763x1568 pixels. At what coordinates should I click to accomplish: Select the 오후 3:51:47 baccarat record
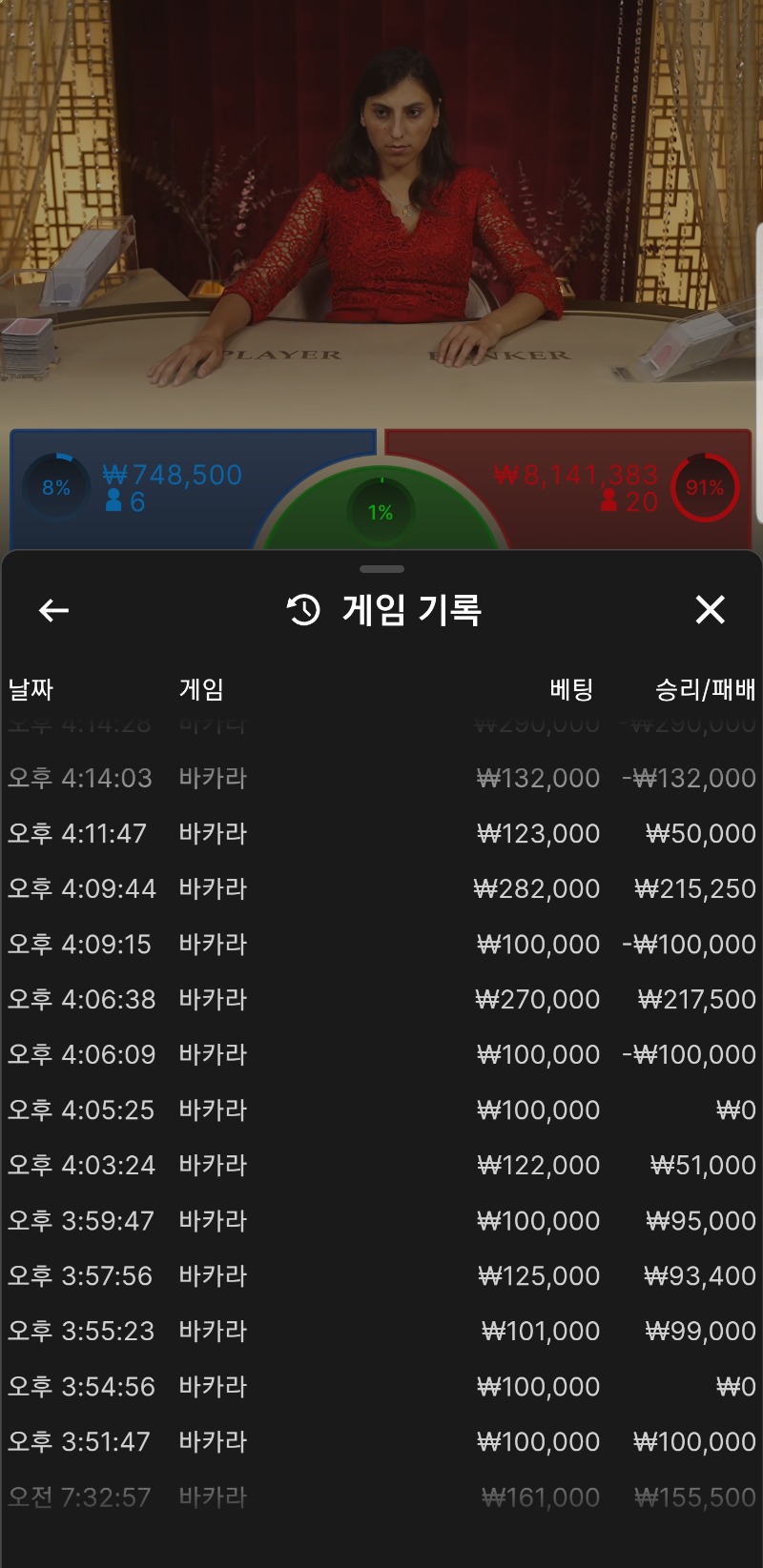381,1441
